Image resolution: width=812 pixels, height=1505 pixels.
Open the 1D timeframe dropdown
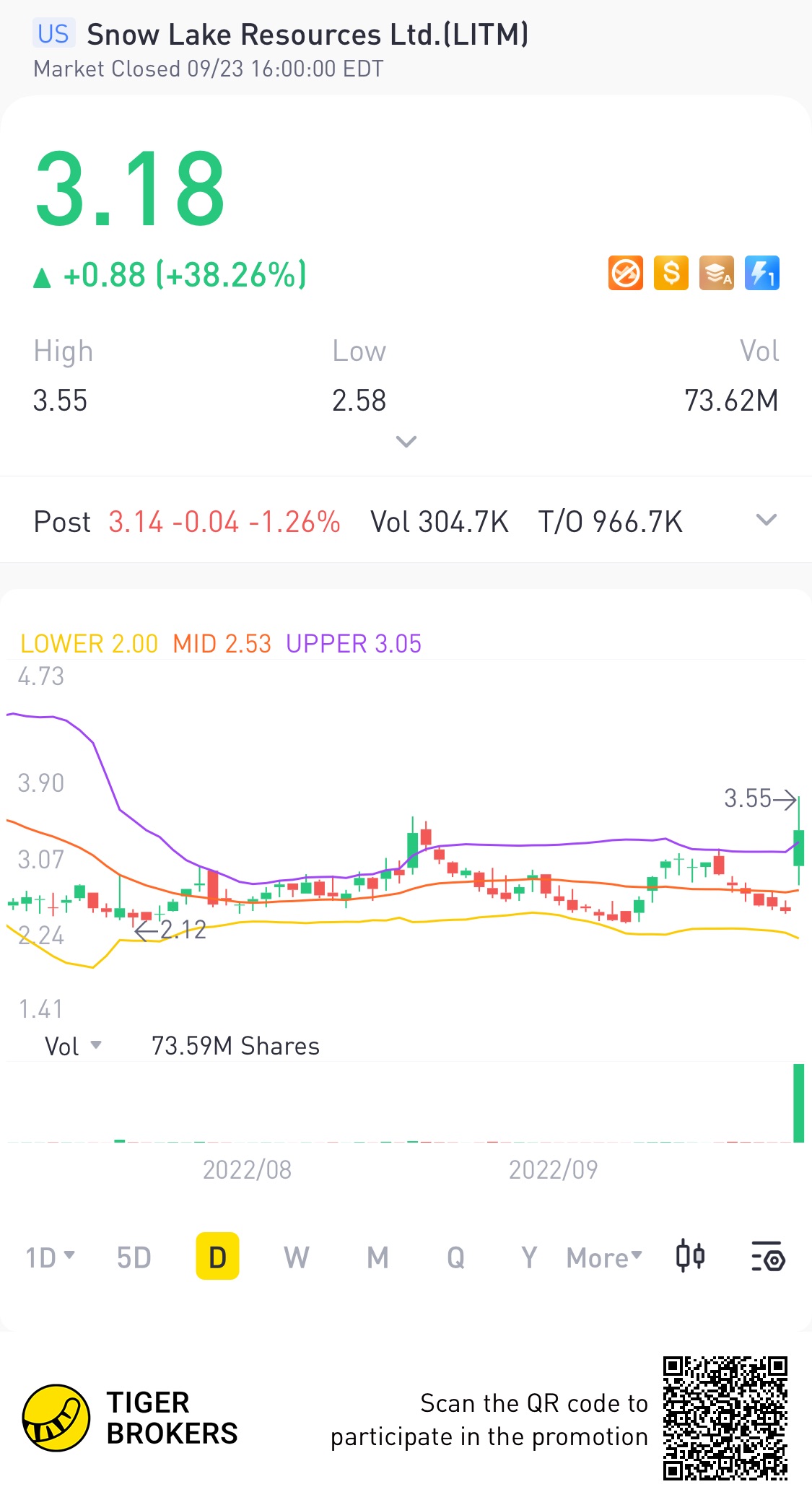pos(50,1257)
